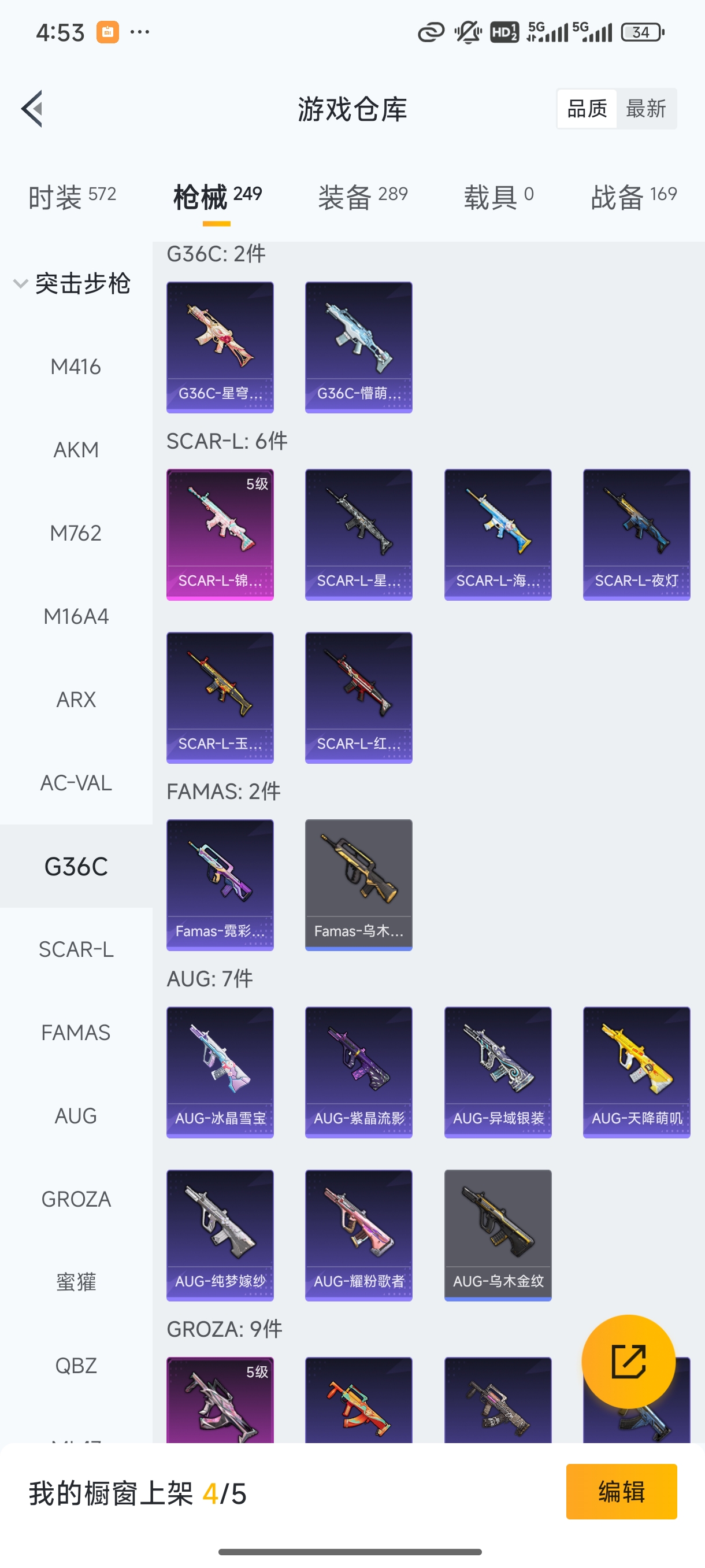Switch to the 时装 tab
Screen dimensions: 705x1568
point(72,197)
